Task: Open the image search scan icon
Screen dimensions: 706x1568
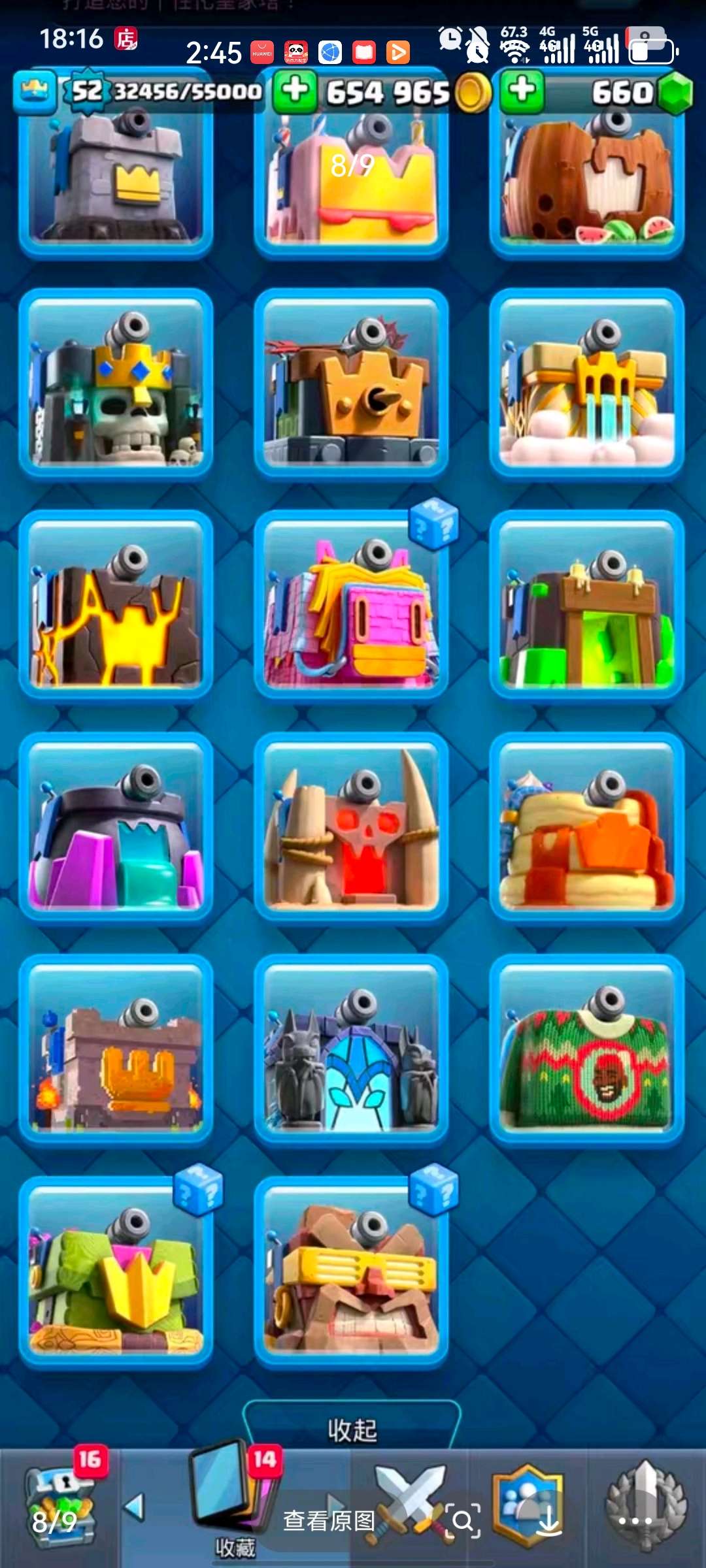Action: (x=463, y=1521)
